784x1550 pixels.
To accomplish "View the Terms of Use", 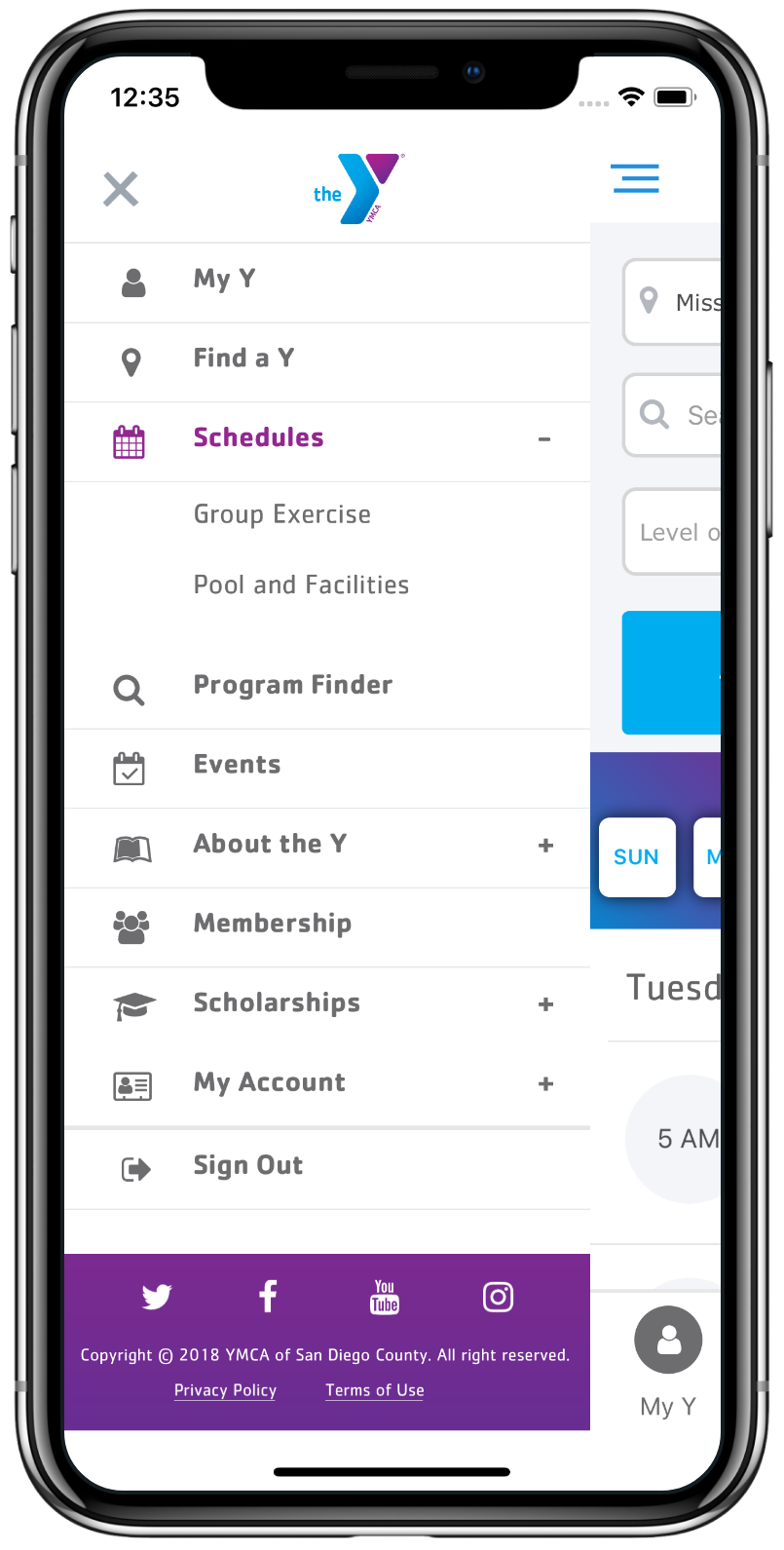I will 375,1390.
